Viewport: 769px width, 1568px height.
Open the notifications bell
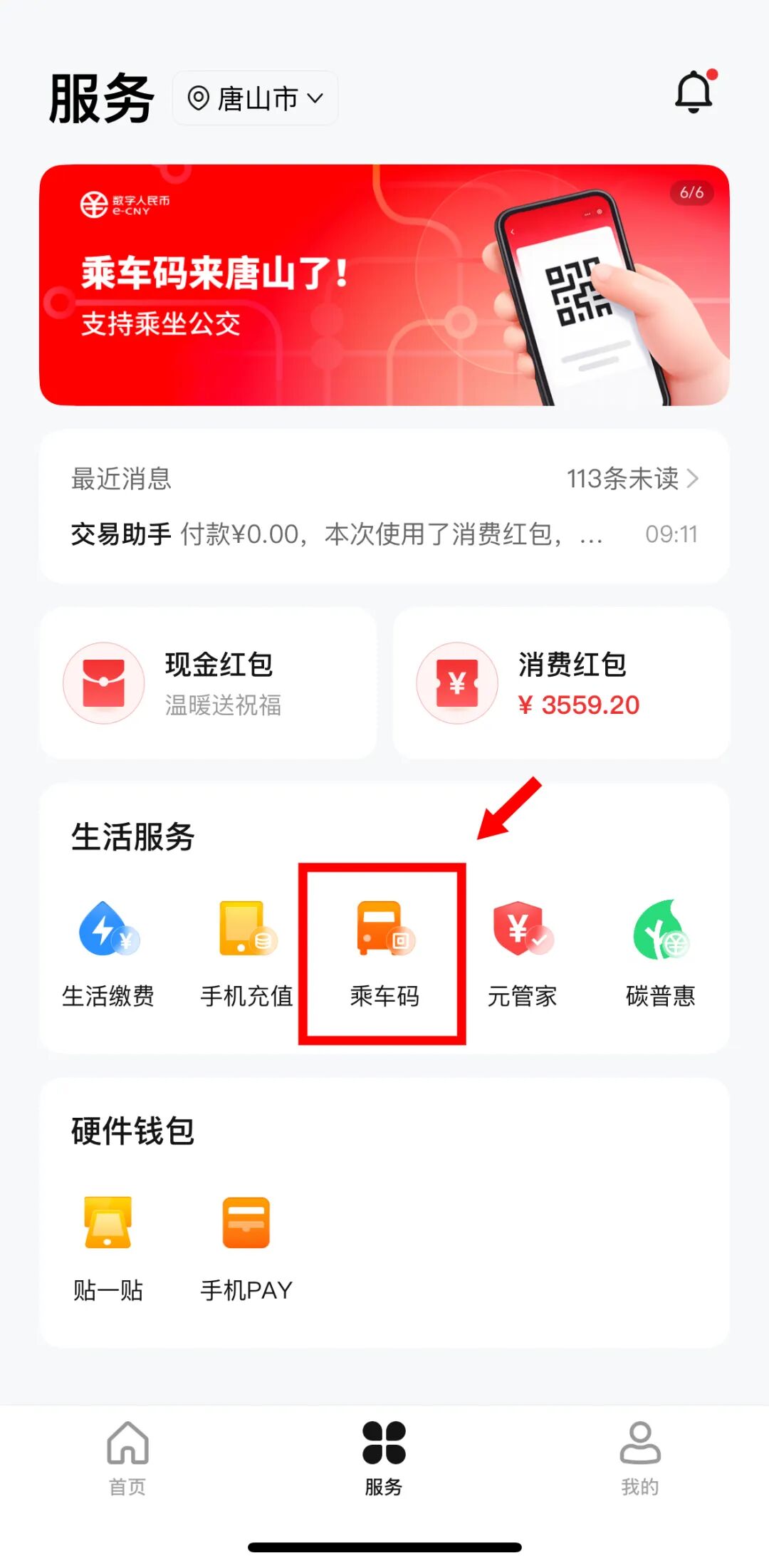[694, 93]
